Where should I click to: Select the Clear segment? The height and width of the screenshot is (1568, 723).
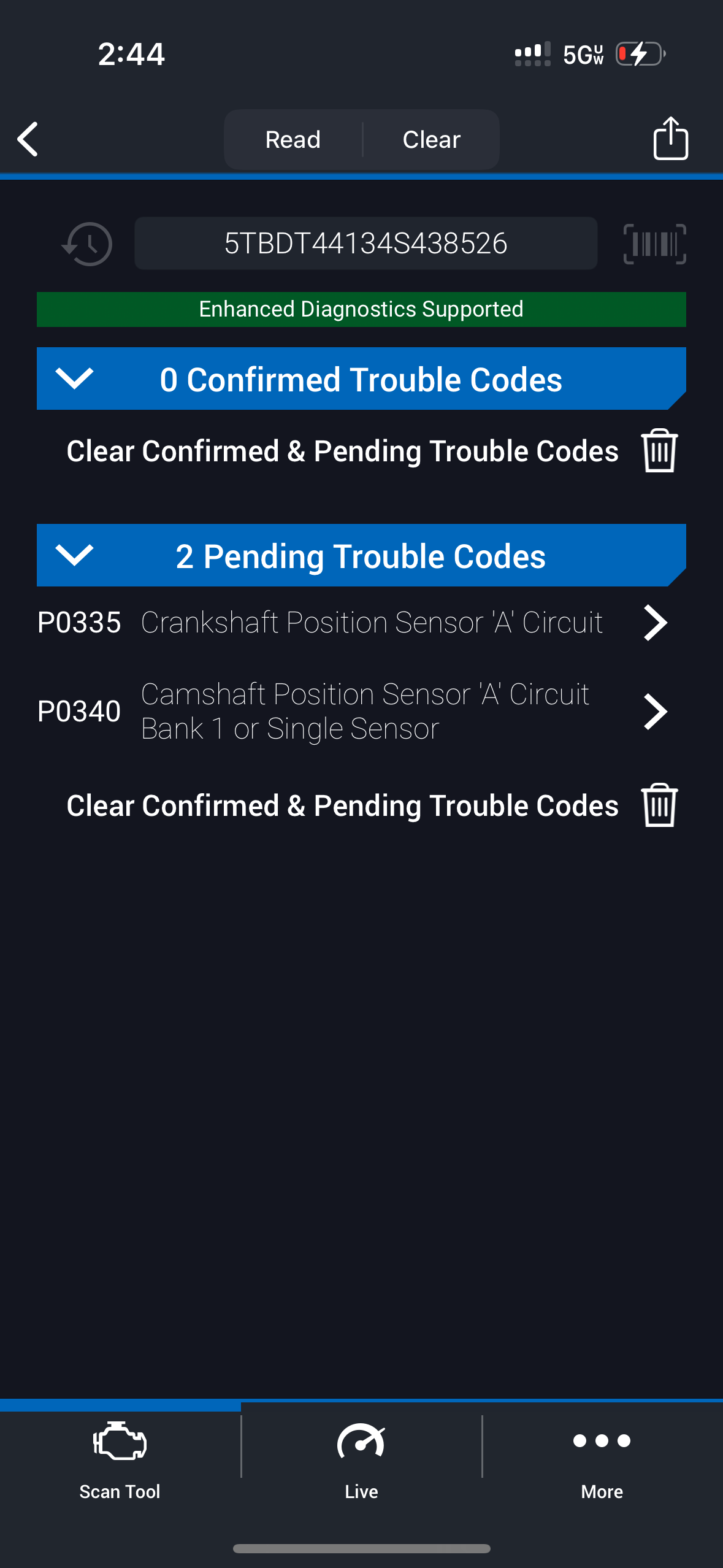tap(431, 140)
